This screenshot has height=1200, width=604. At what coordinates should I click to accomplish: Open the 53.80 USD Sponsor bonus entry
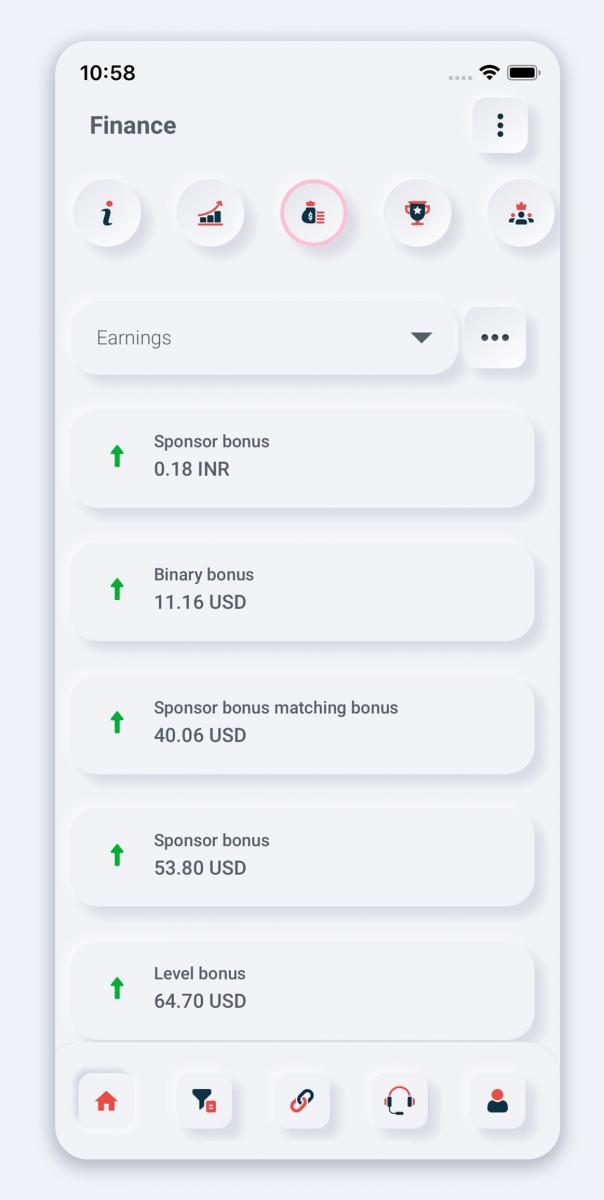point(302,855)
